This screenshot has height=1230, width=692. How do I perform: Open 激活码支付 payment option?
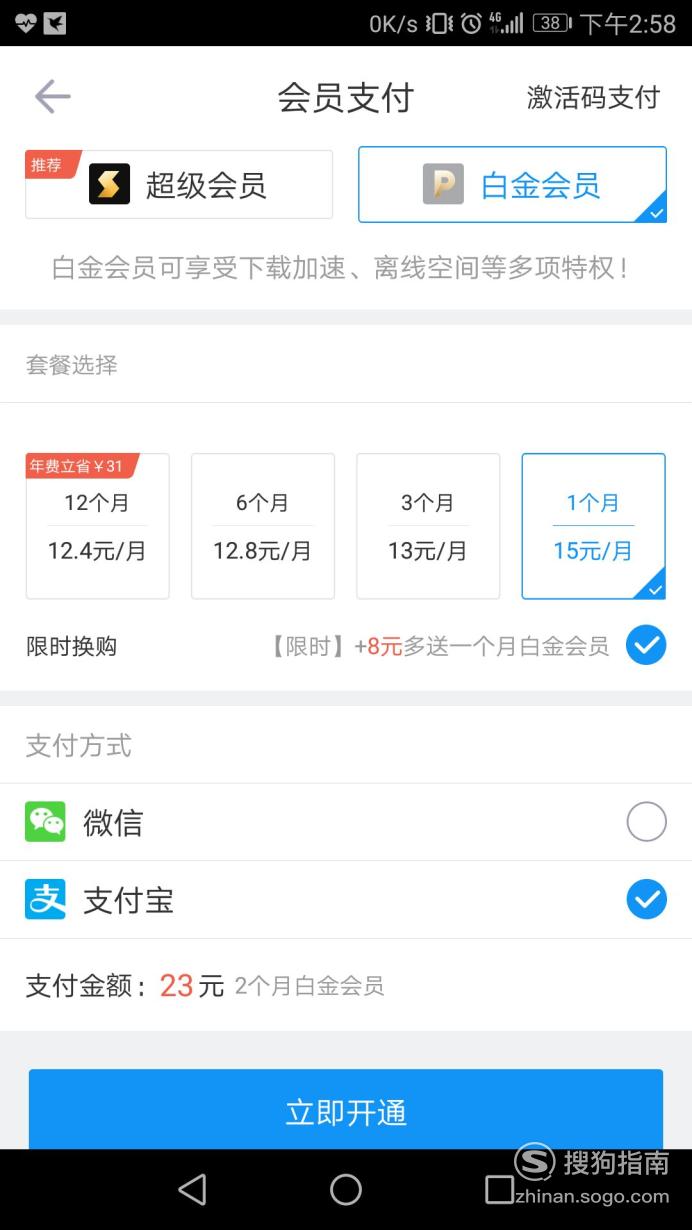pyautogui.click(x=593, y=97)
